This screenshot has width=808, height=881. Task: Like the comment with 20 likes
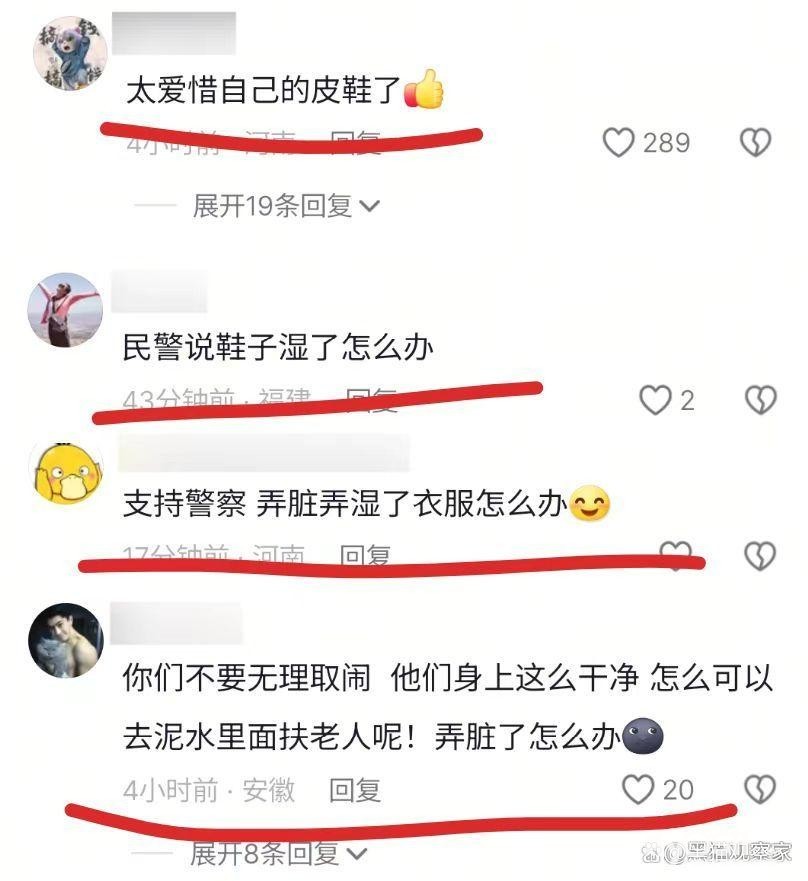[x=638, y=789]
